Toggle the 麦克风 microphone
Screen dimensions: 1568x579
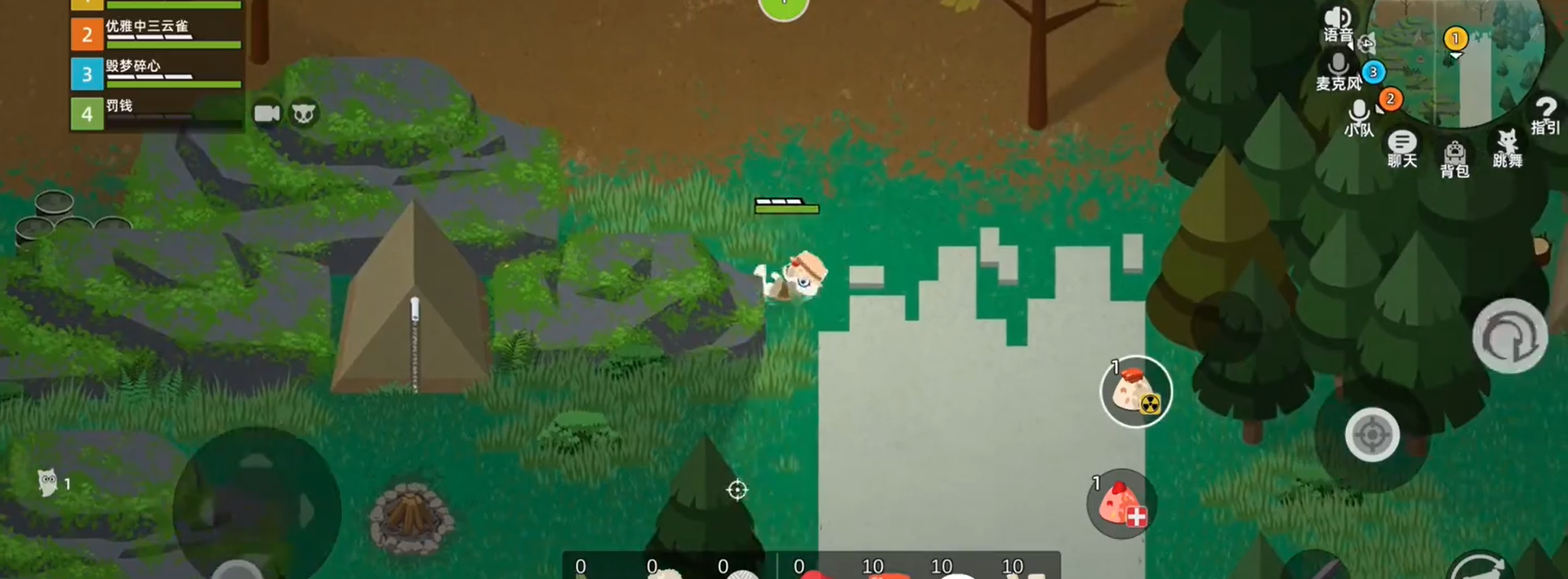pos(1338,70)
